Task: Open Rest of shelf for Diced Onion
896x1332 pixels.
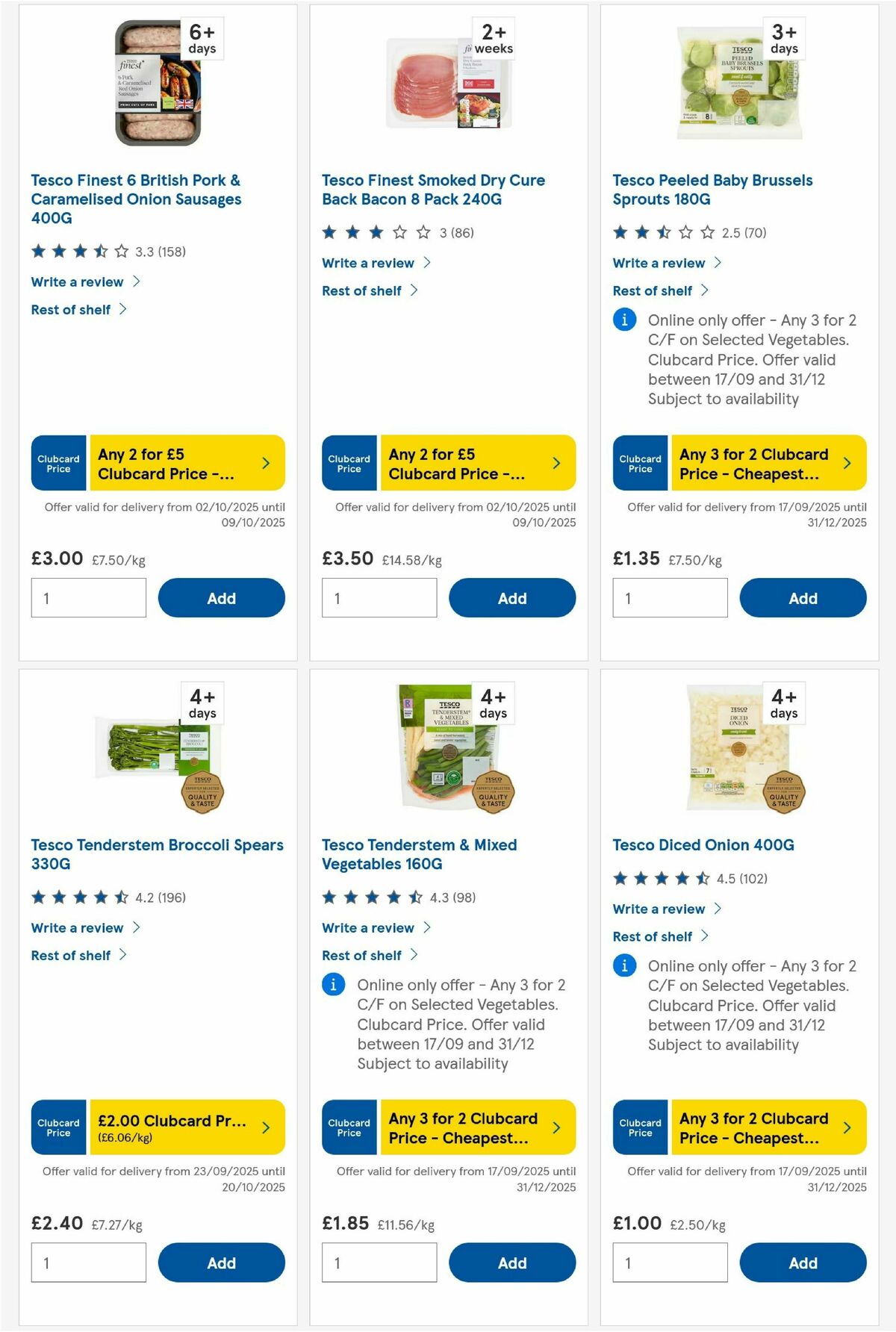Action: [651, 936]
